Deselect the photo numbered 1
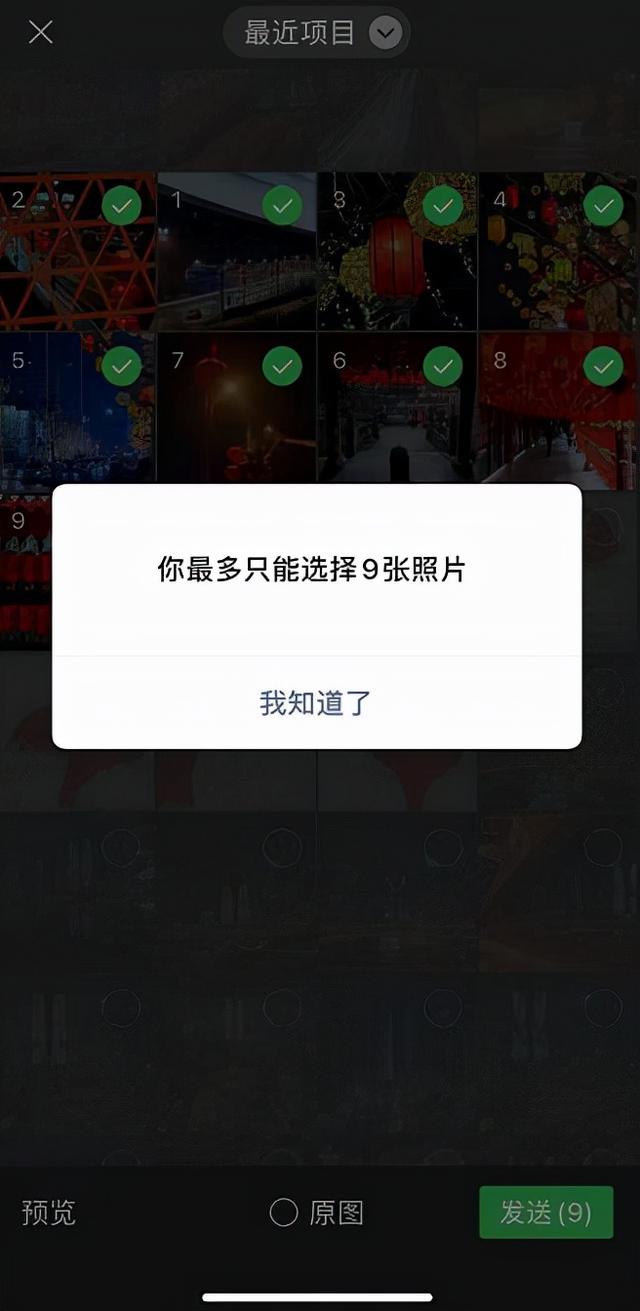This screenshot has width=640, height=1311. [x=282, y=207]
